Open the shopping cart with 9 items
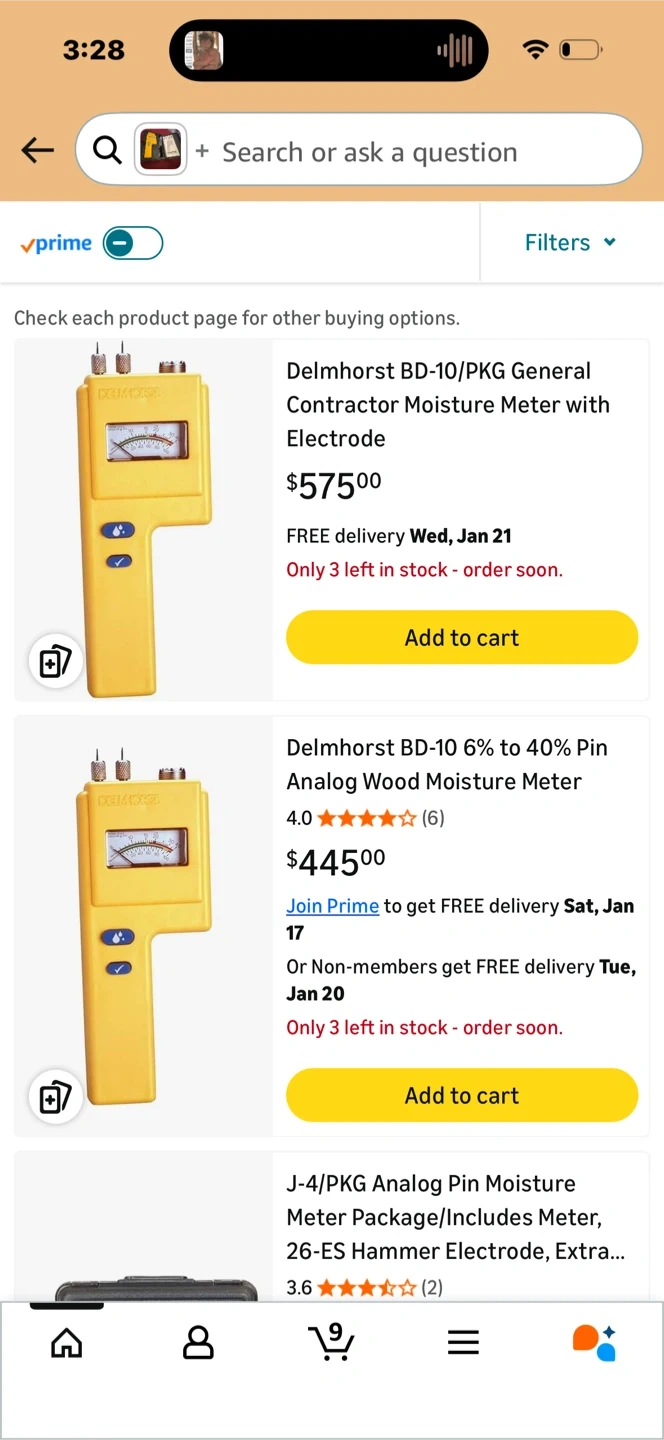 331,1342
